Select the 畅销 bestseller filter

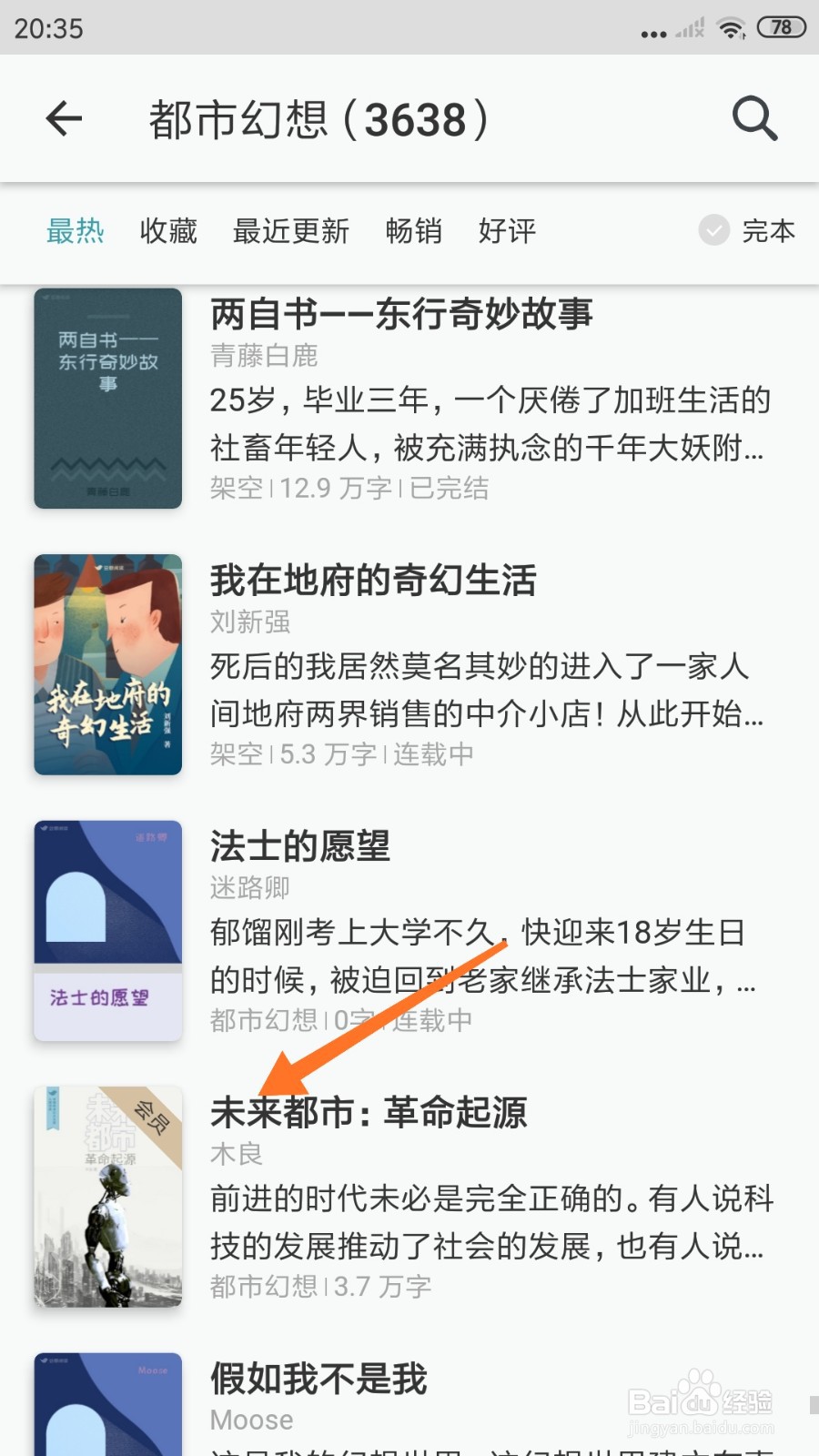(x=414, y=232)
